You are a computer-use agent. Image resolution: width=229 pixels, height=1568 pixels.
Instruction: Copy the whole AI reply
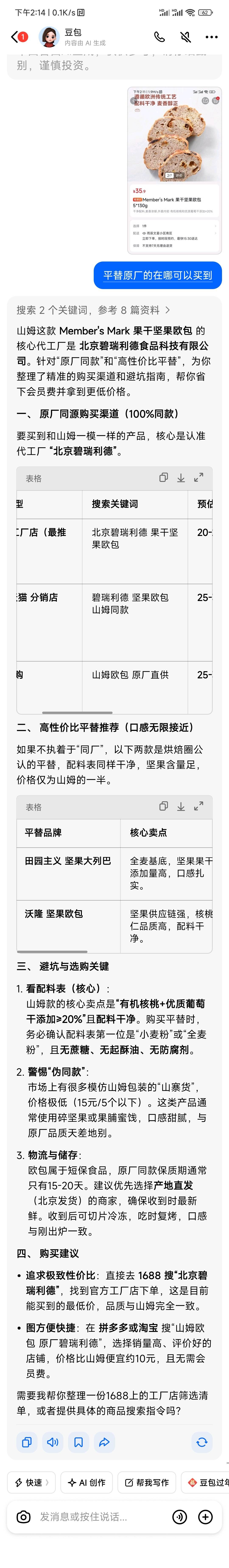pos(27,1442)
